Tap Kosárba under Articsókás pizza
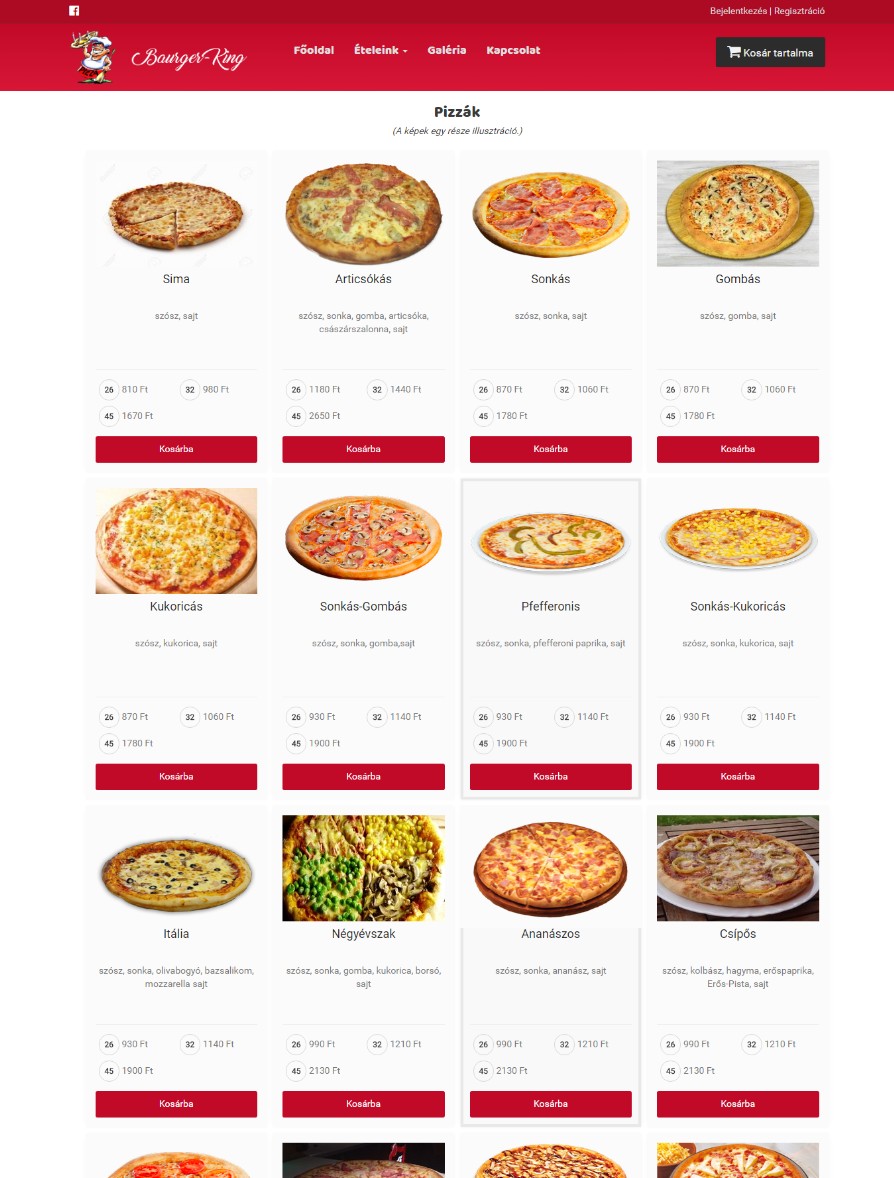Viewport: 894px width, 1178px height. [363, 449]
